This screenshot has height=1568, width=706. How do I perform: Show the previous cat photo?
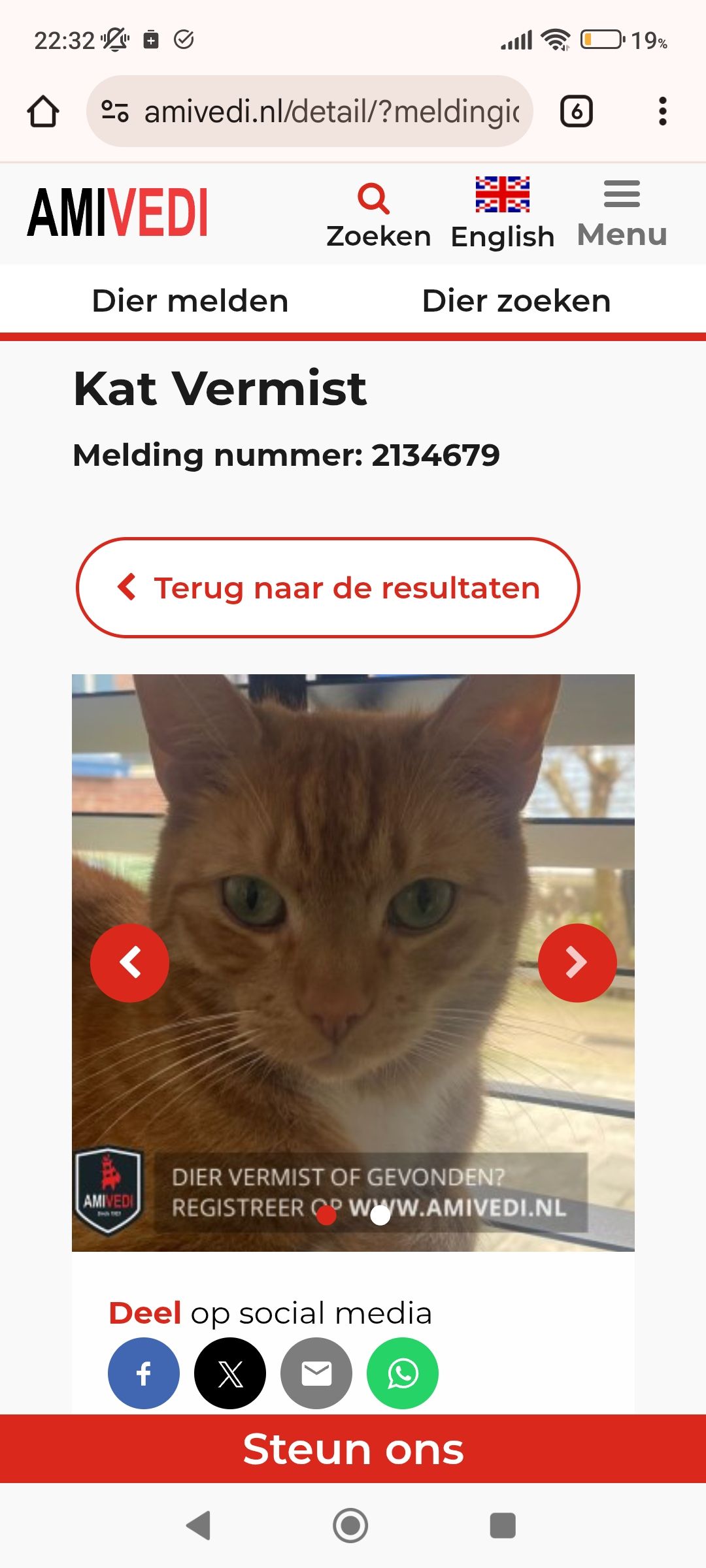tap(129, 962)
